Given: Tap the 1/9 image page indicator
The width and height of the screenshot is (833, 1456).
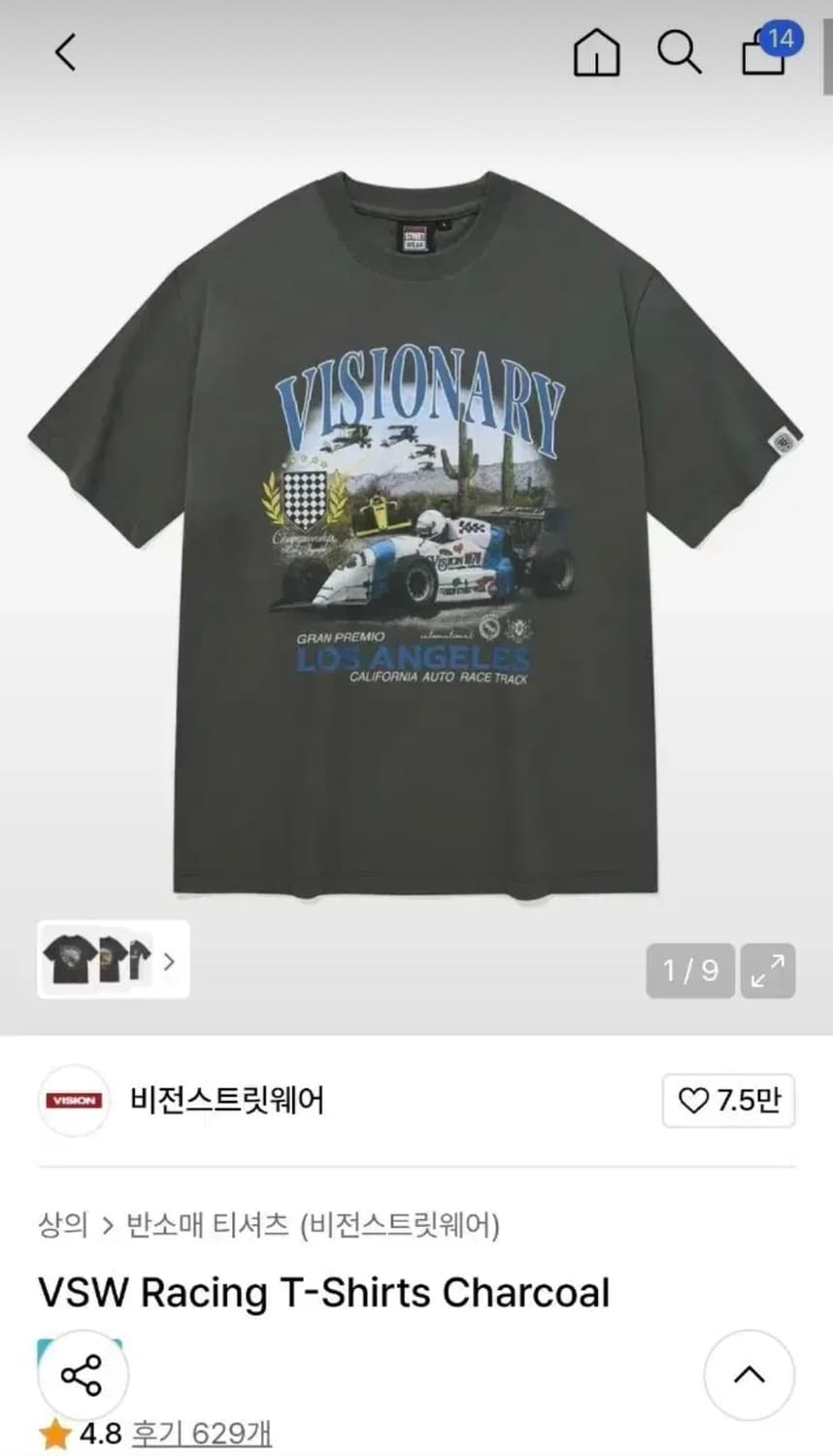Looking at the screenshot, I should coord(689,972).
